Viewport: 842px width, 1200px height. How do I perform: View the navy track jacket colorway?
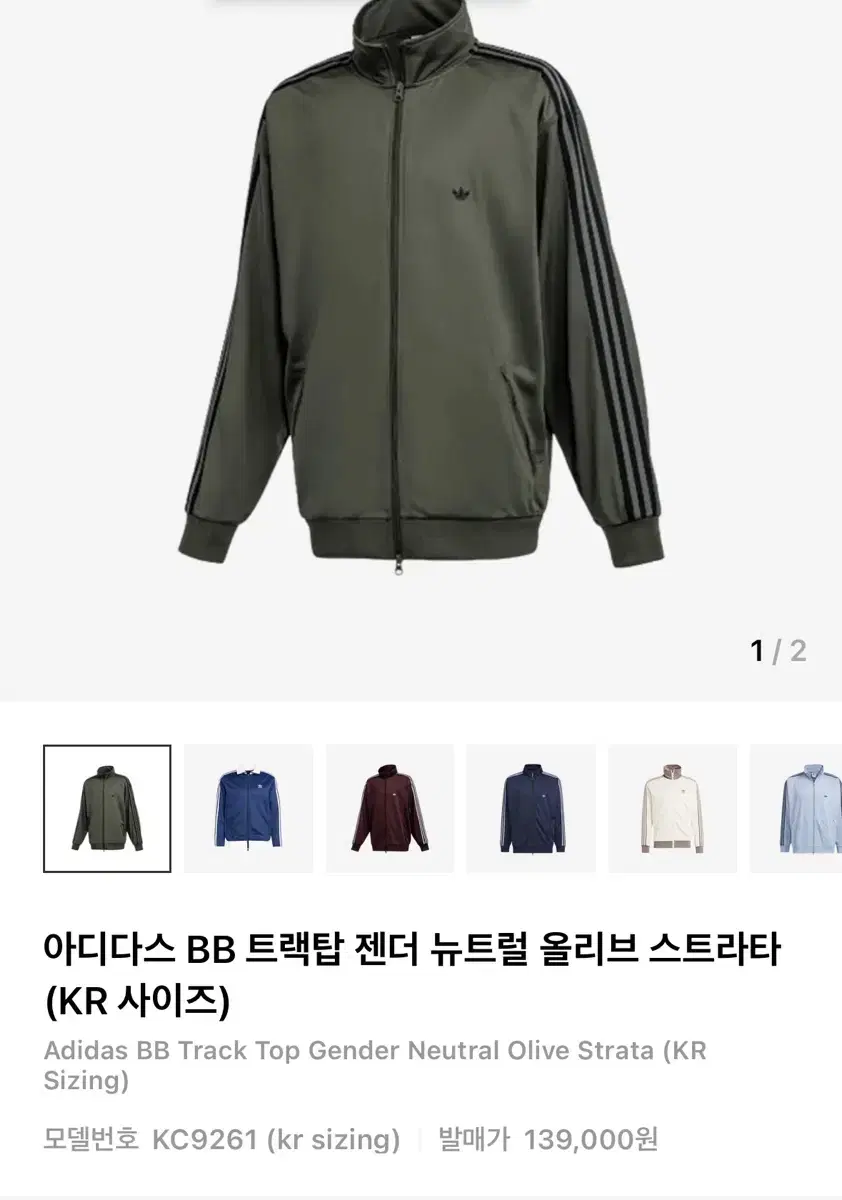pyautogui.click(x=530, y=808)
